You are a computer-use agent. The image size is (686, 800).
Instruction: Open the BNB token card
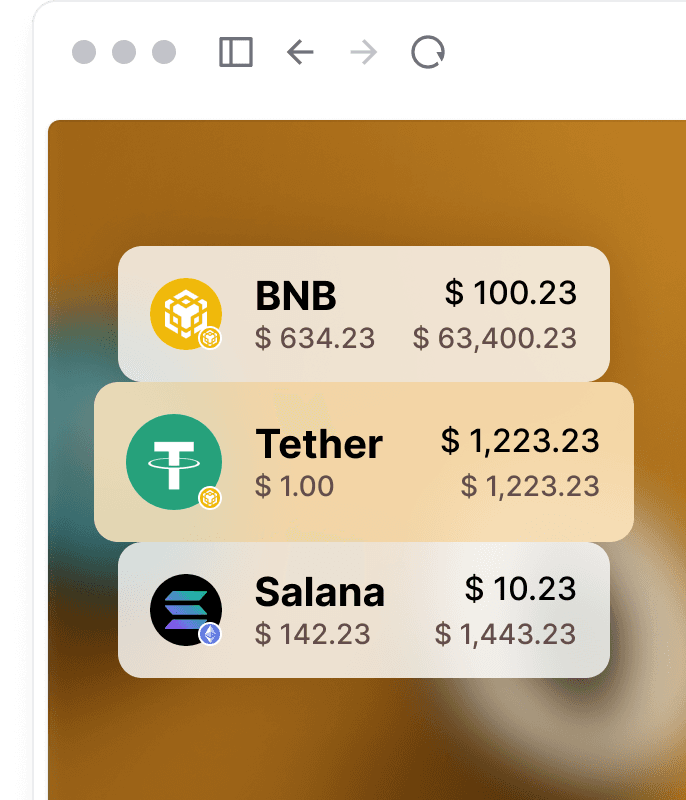[x=364, y=314]
